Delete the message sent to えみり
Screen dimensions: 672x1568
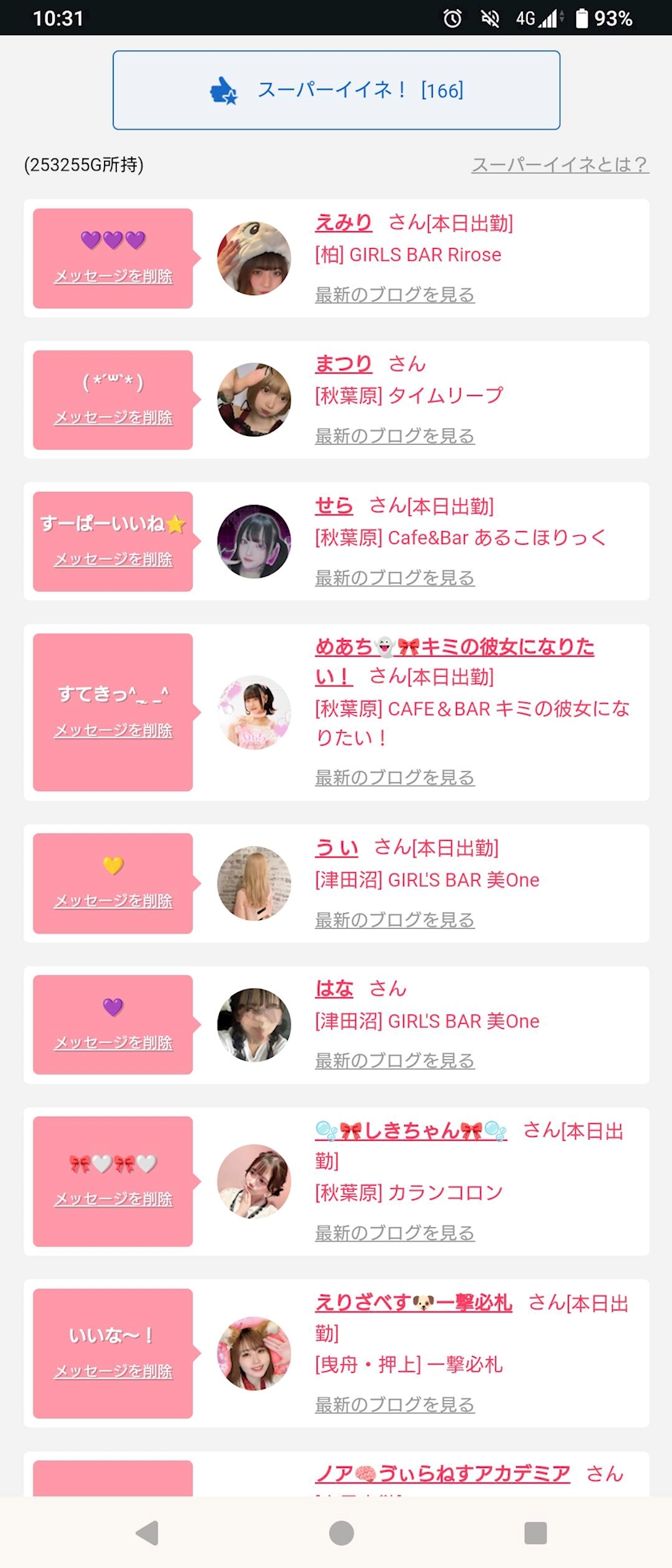[113, 277]
